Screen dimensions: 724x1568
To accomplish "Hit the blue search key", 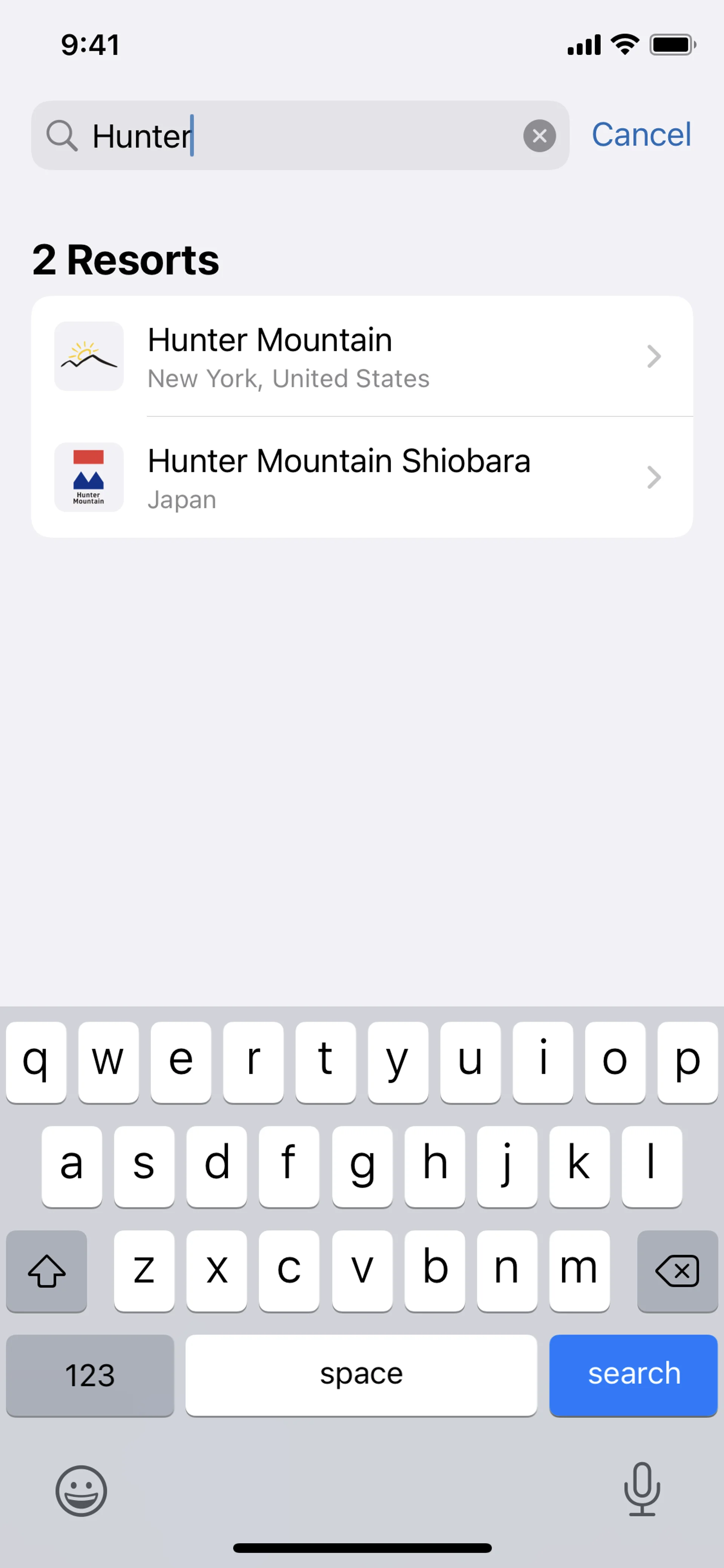I will point(633,1374).
